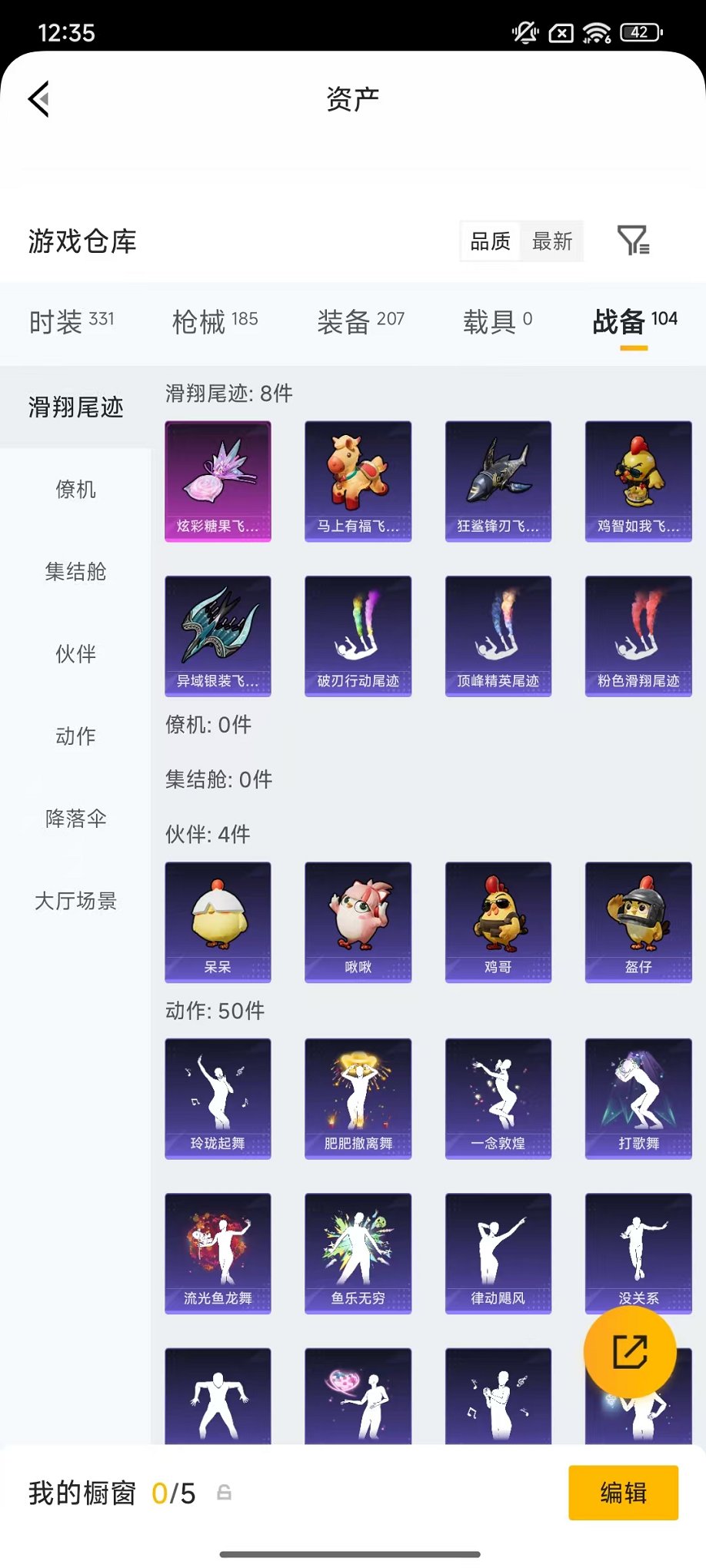
Task: Tap the back arrow to leave 资产
Action: coord(37,99)
